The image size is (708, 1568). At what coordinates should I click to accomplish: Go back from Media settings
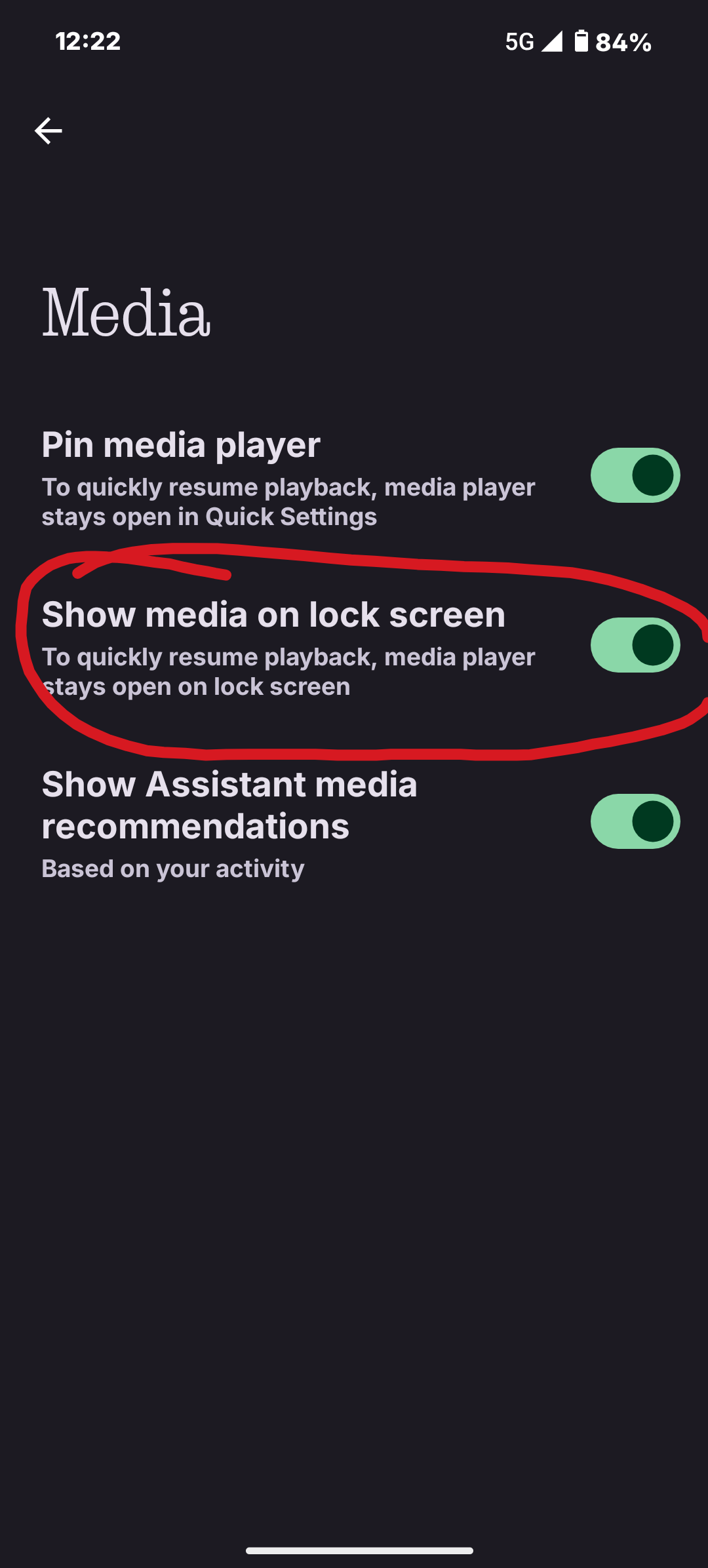pyautogui.click(x=49, y=131)
